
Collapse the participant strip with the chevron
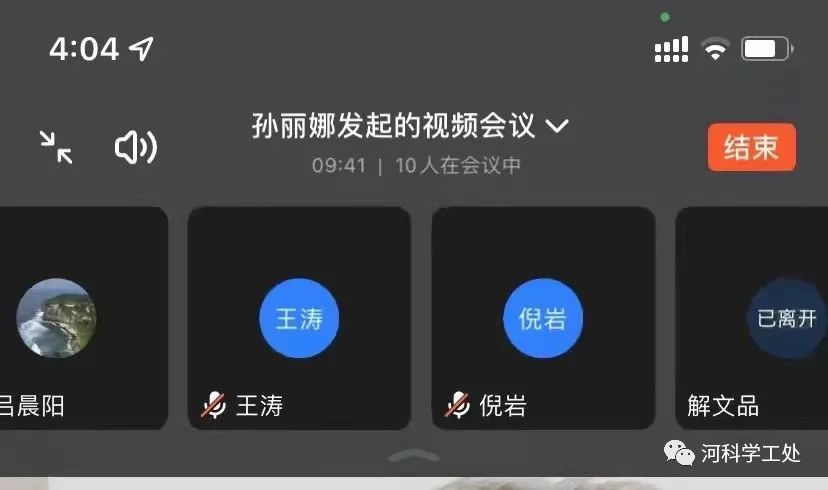[x=413, y=455]
